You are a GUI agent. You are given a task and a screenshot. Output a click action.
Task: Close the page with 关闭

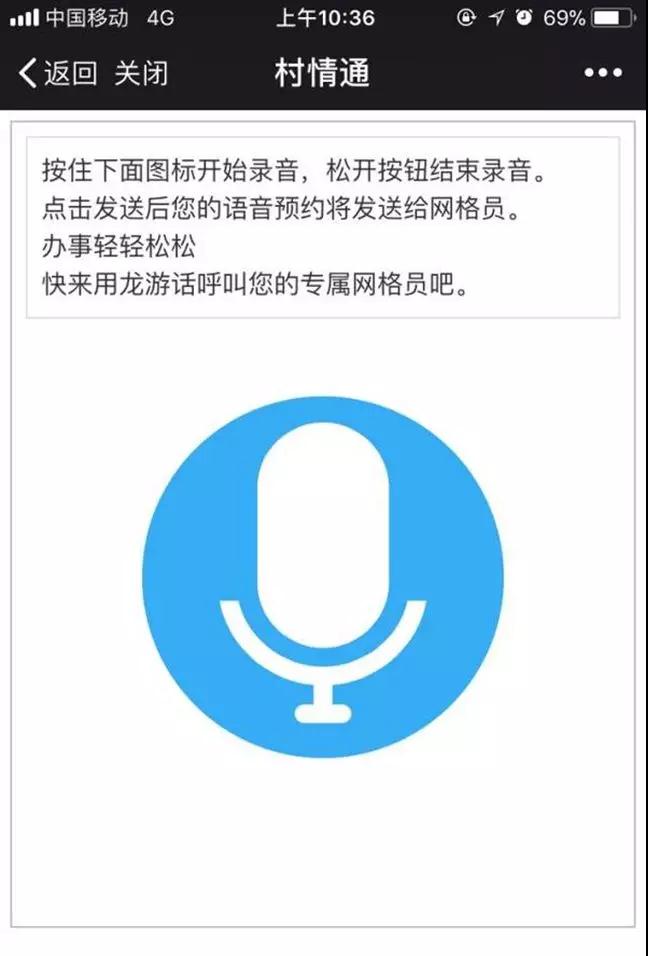pos(141,73)
